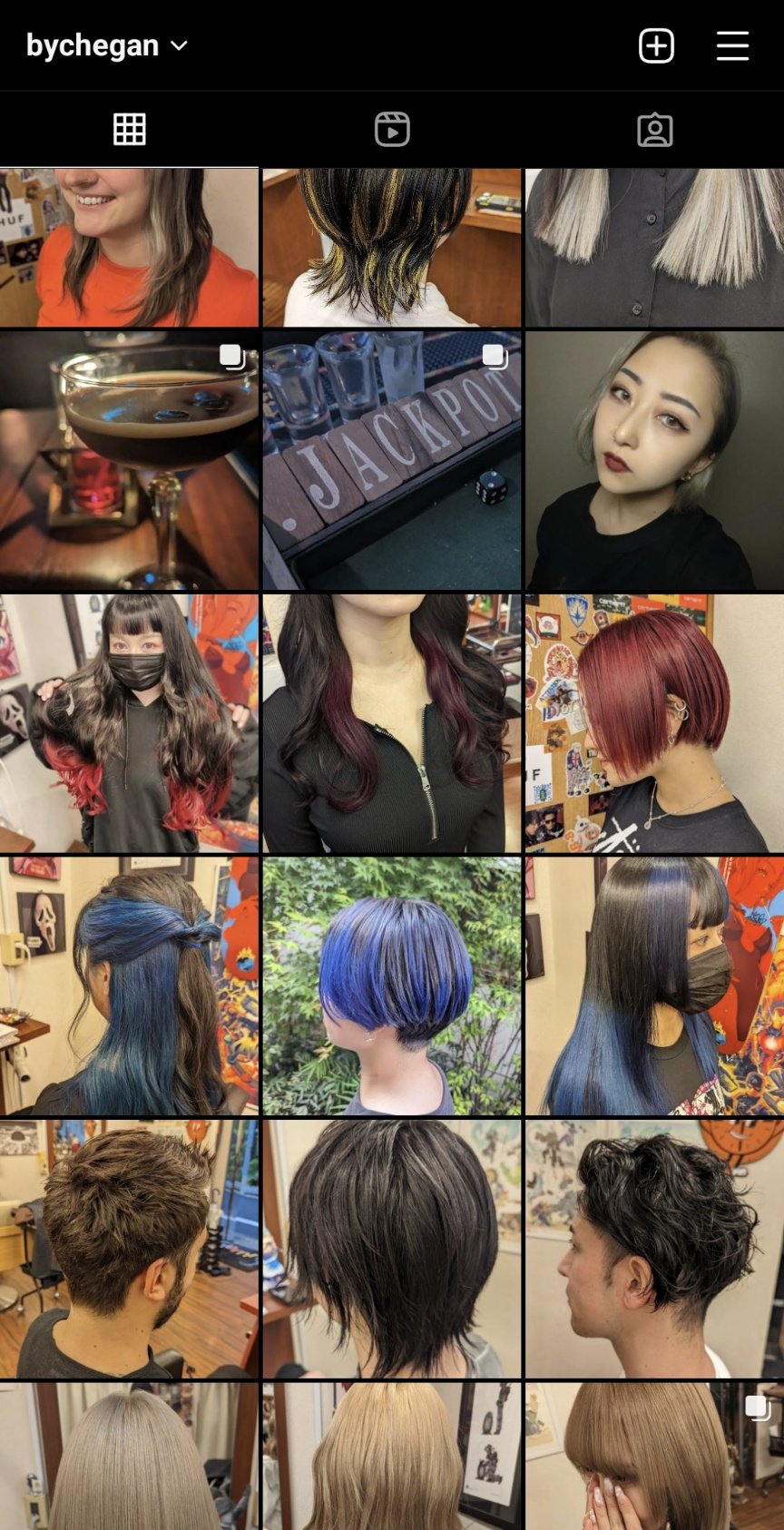This screenshot has height=1530, width=784.
Task: Open the black and yellow highlighted hair post
Action: coord(392,247)
